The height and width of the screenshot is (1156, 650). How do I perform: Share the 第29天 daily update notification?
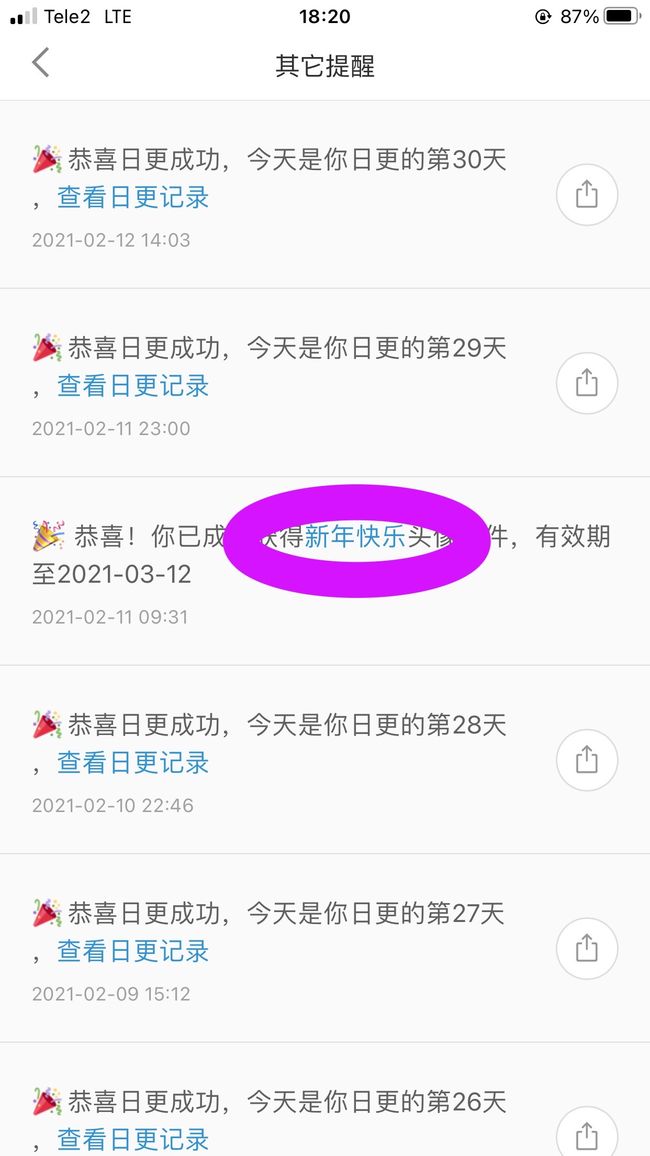pyautogui.click(x=587, y=383)
